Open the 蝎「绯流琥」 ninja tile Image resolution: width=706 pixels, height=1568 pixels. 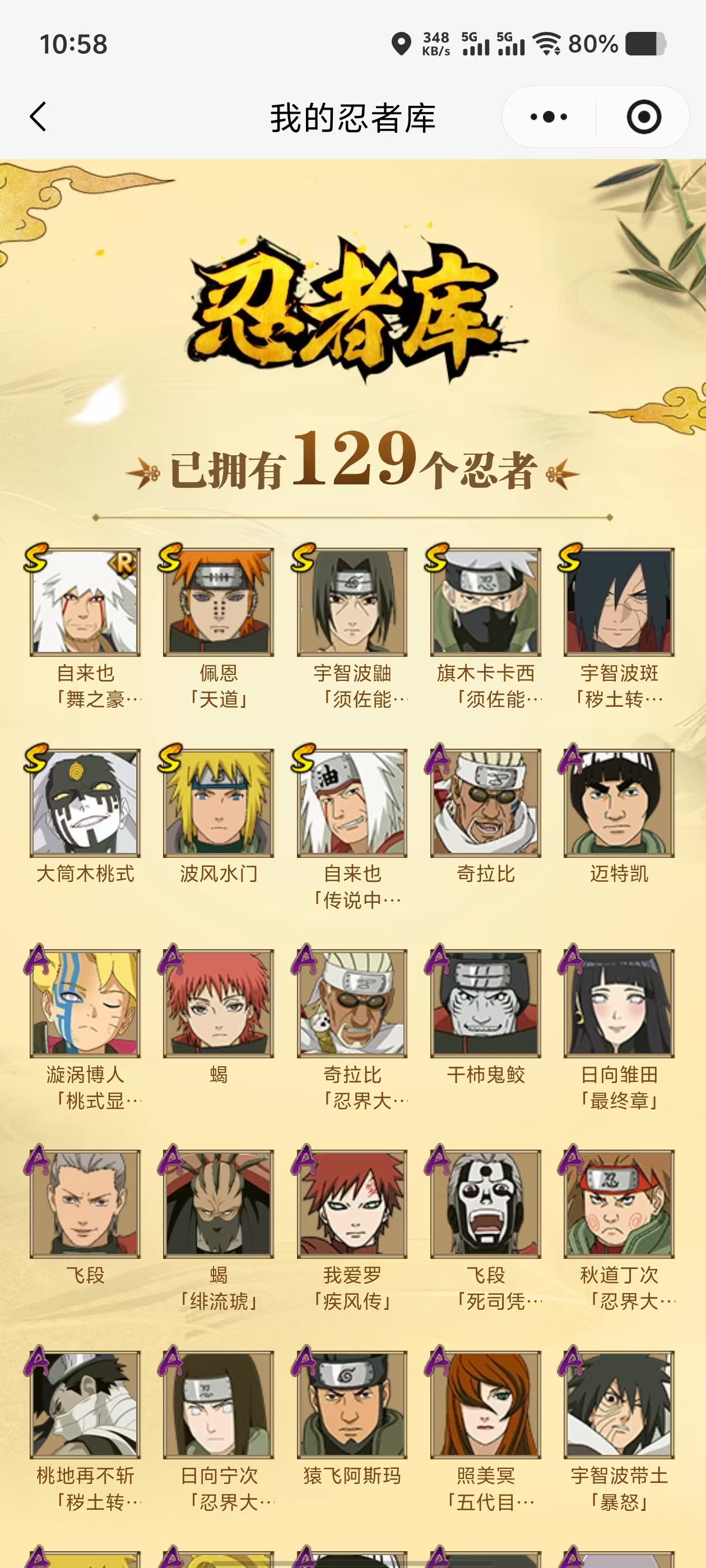[x=218, y=1204]
